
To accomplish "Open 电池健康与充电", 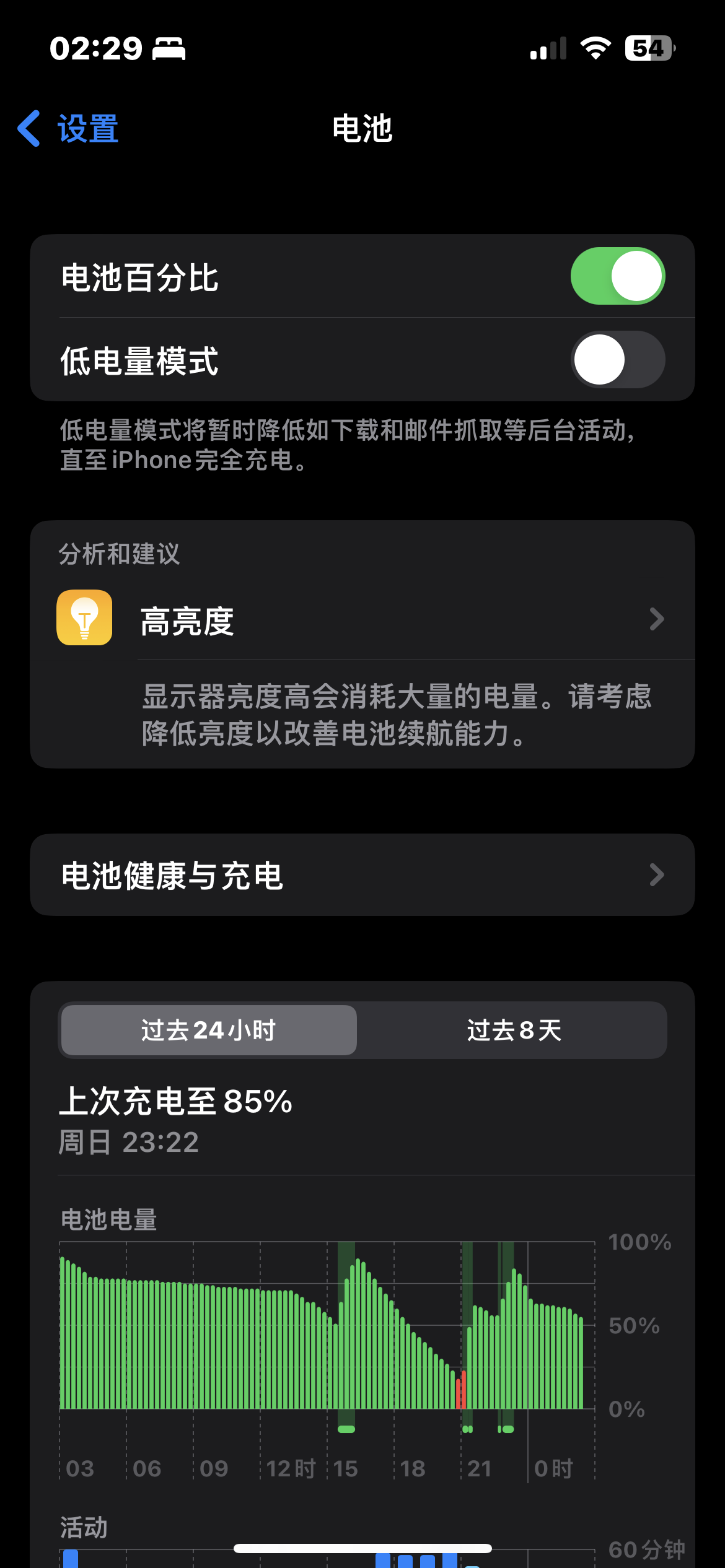I will tap(362, 875).
